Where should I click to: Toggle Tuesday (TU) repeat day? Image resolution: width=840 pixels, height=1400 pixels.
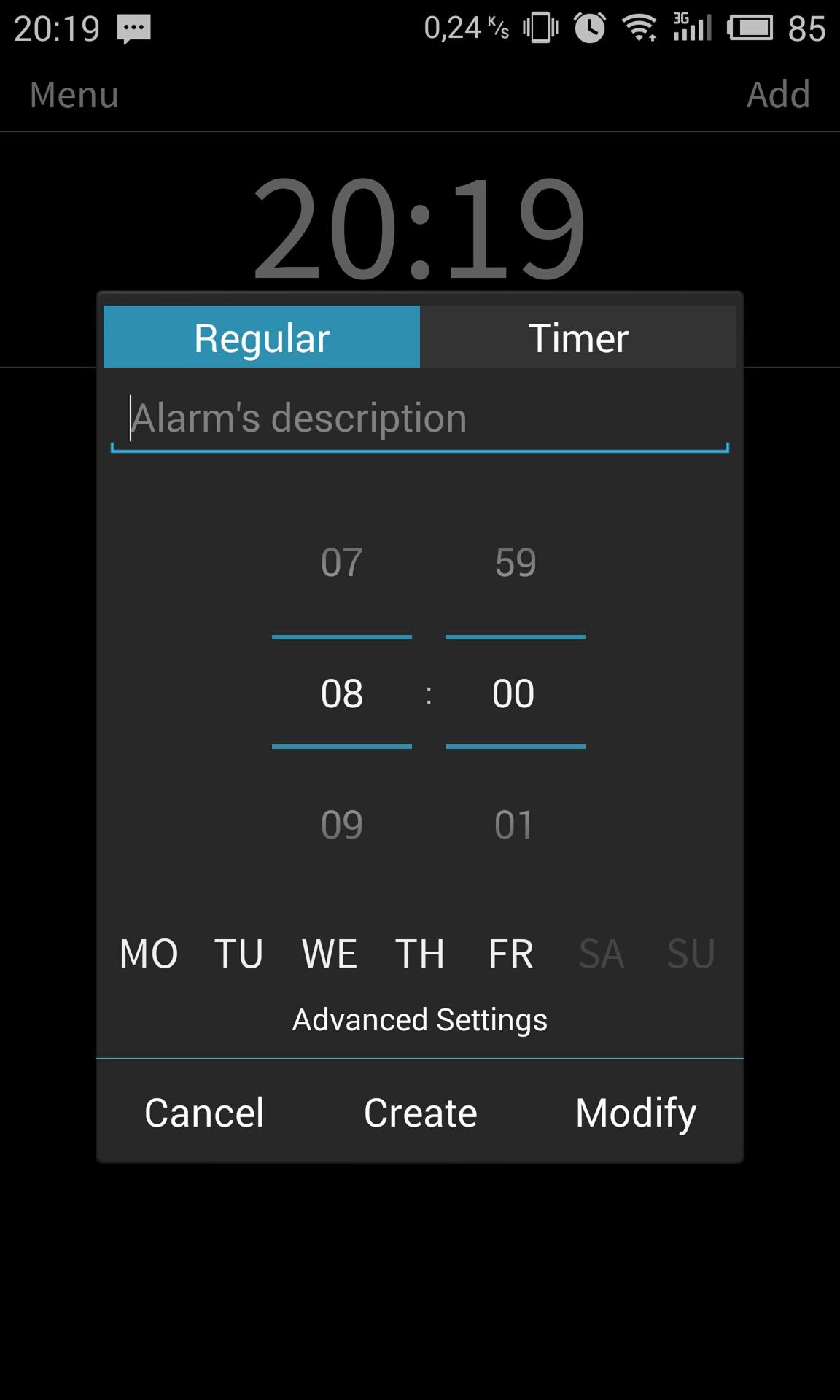click(238, 954)
